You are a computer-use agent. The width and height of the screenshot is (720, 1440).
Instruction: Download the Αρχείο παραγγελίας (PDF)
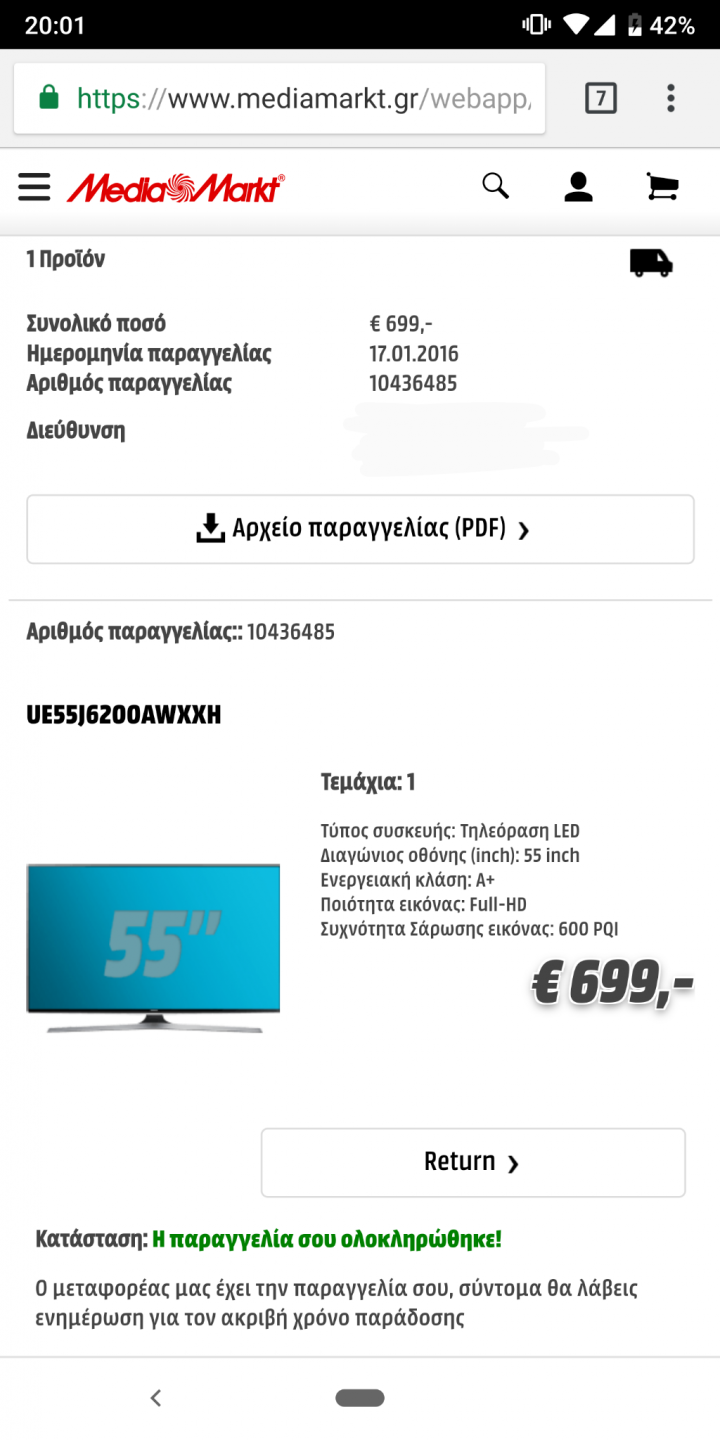coord(360,529)
